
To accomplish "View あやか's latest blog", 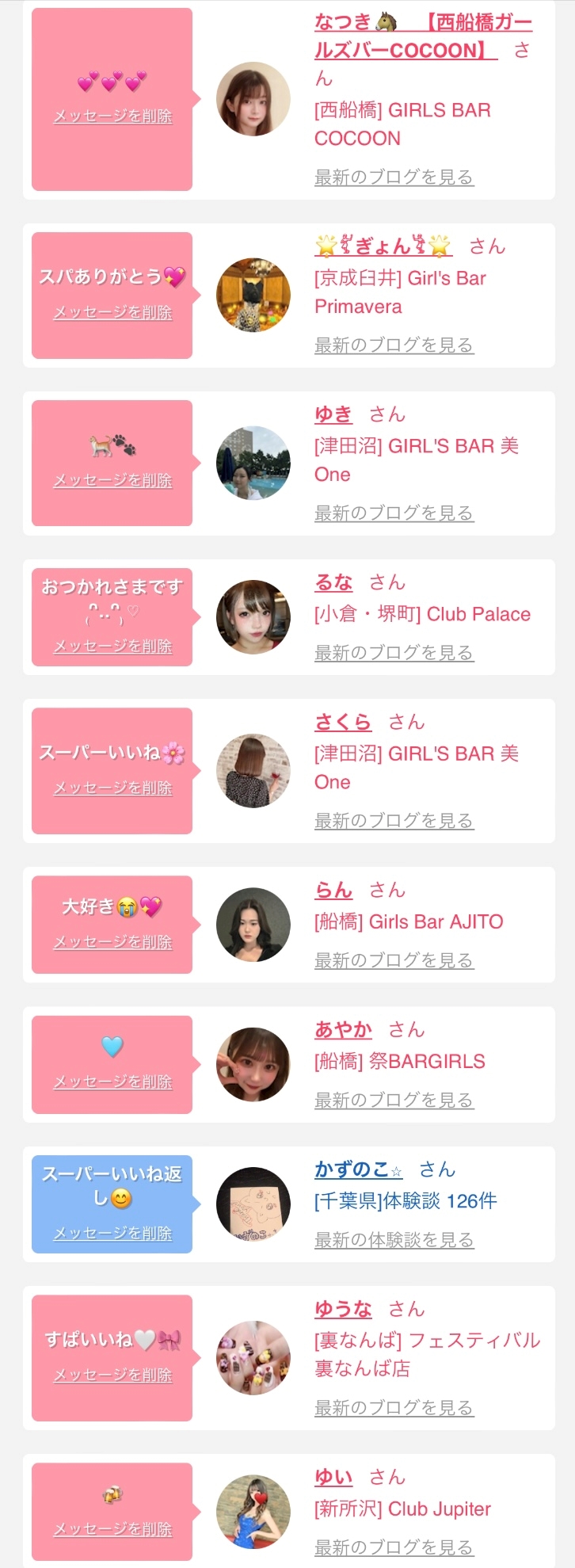I will click(394, 1100).
